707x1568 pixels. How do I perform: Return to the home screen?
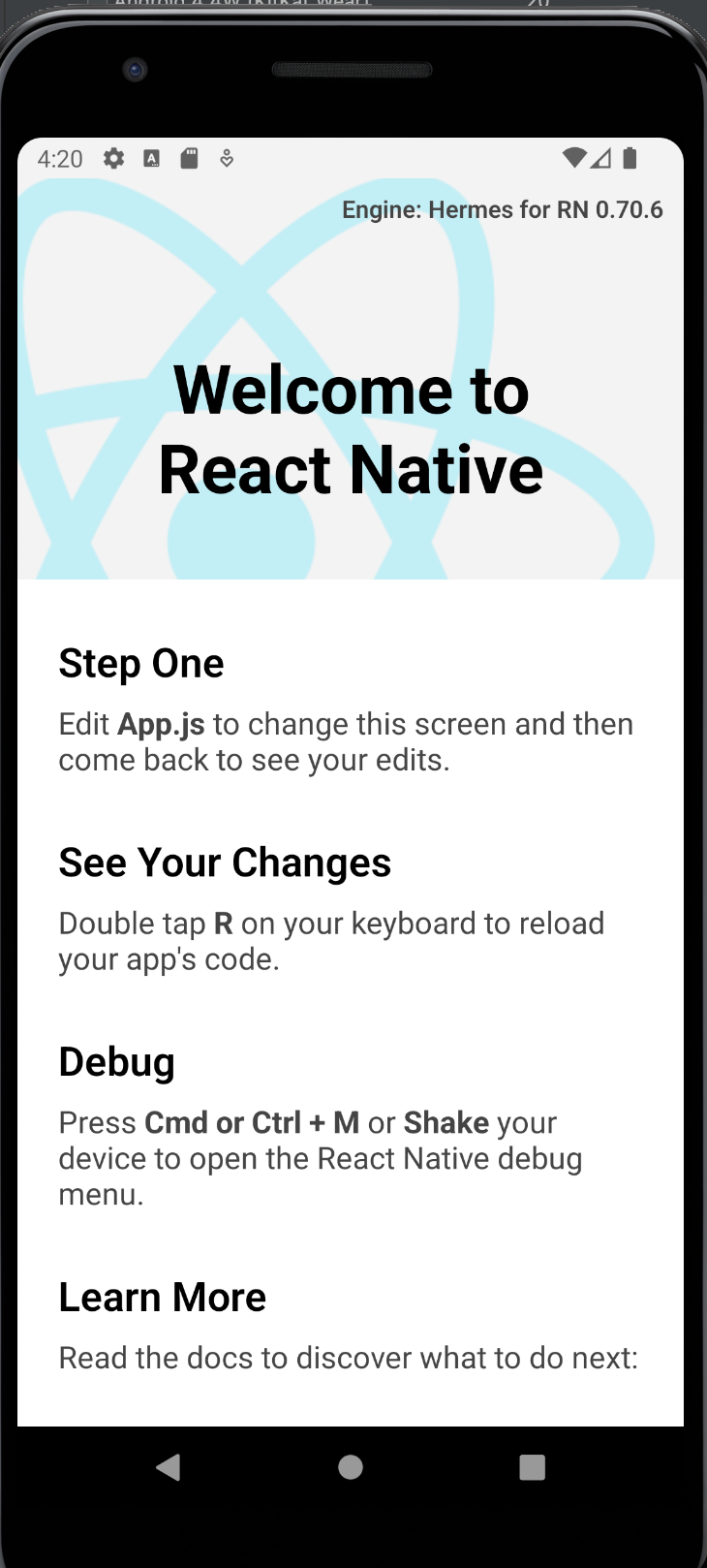tap(351, 1467)
